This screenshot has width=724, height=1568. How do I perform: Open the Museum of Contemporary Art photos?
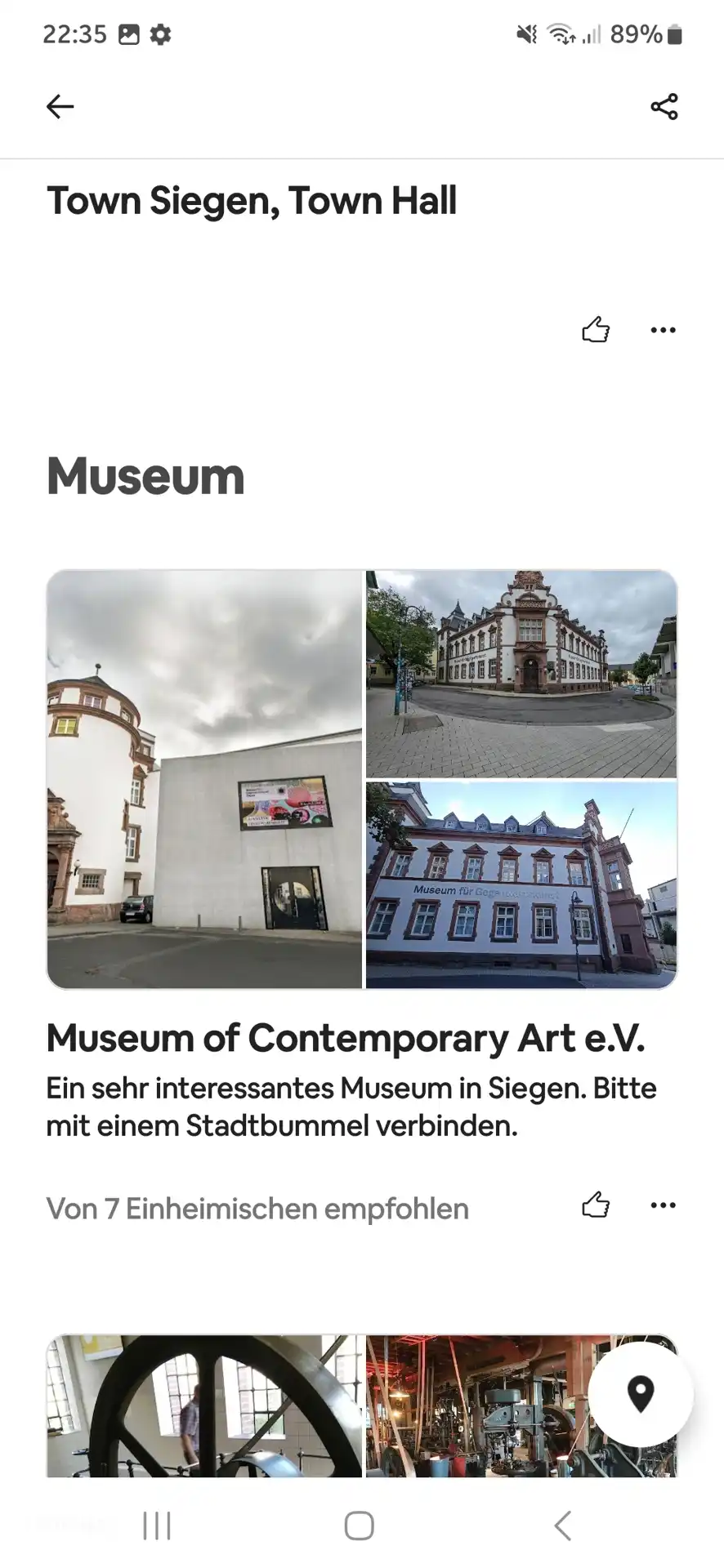pos(361,779)
